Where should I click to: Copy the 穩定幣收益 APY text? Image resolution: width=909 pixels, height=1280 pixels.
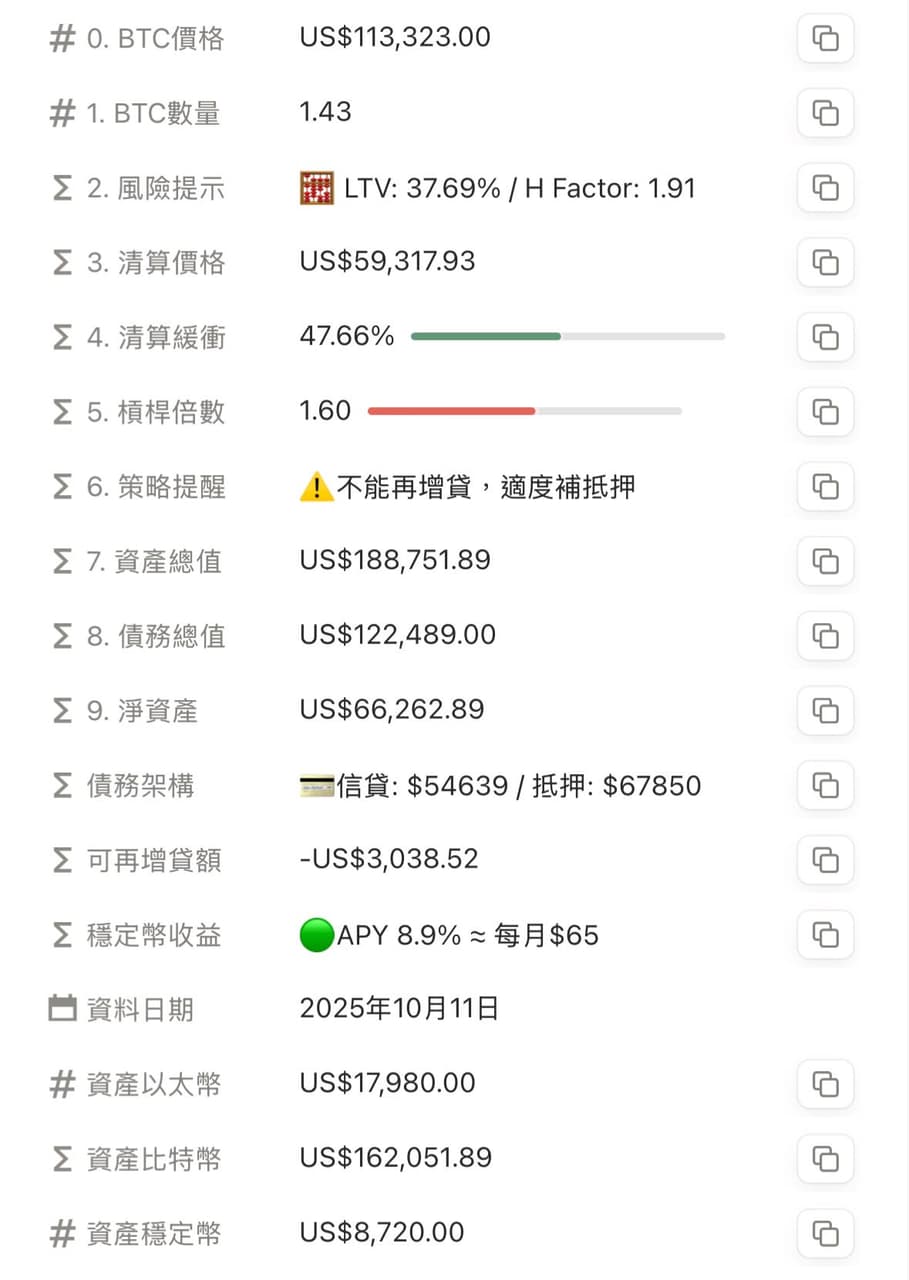(x=825, y=934)
